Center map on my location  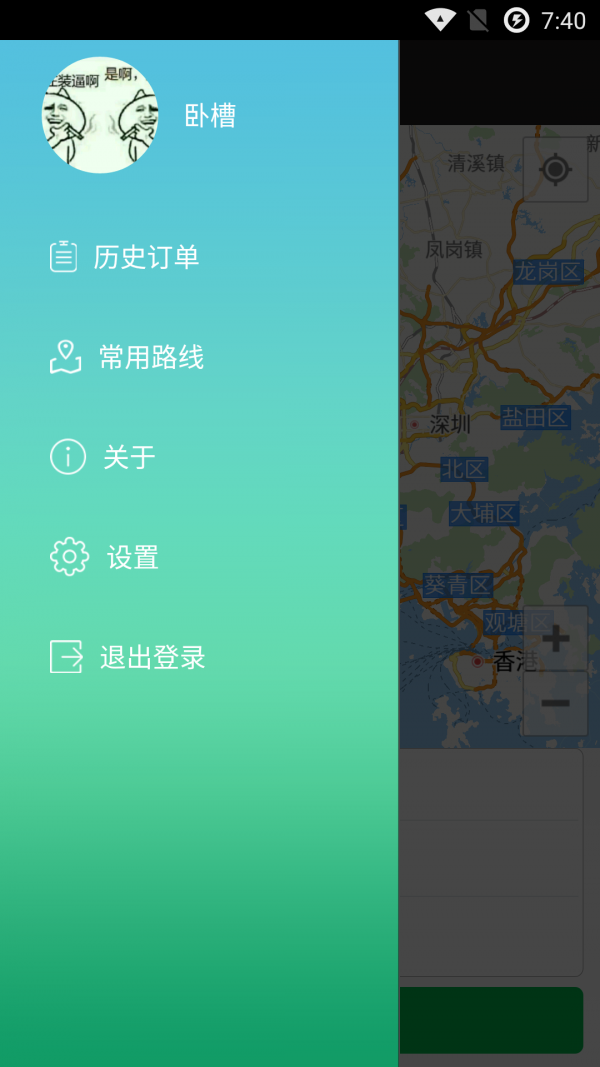point(555,169)
